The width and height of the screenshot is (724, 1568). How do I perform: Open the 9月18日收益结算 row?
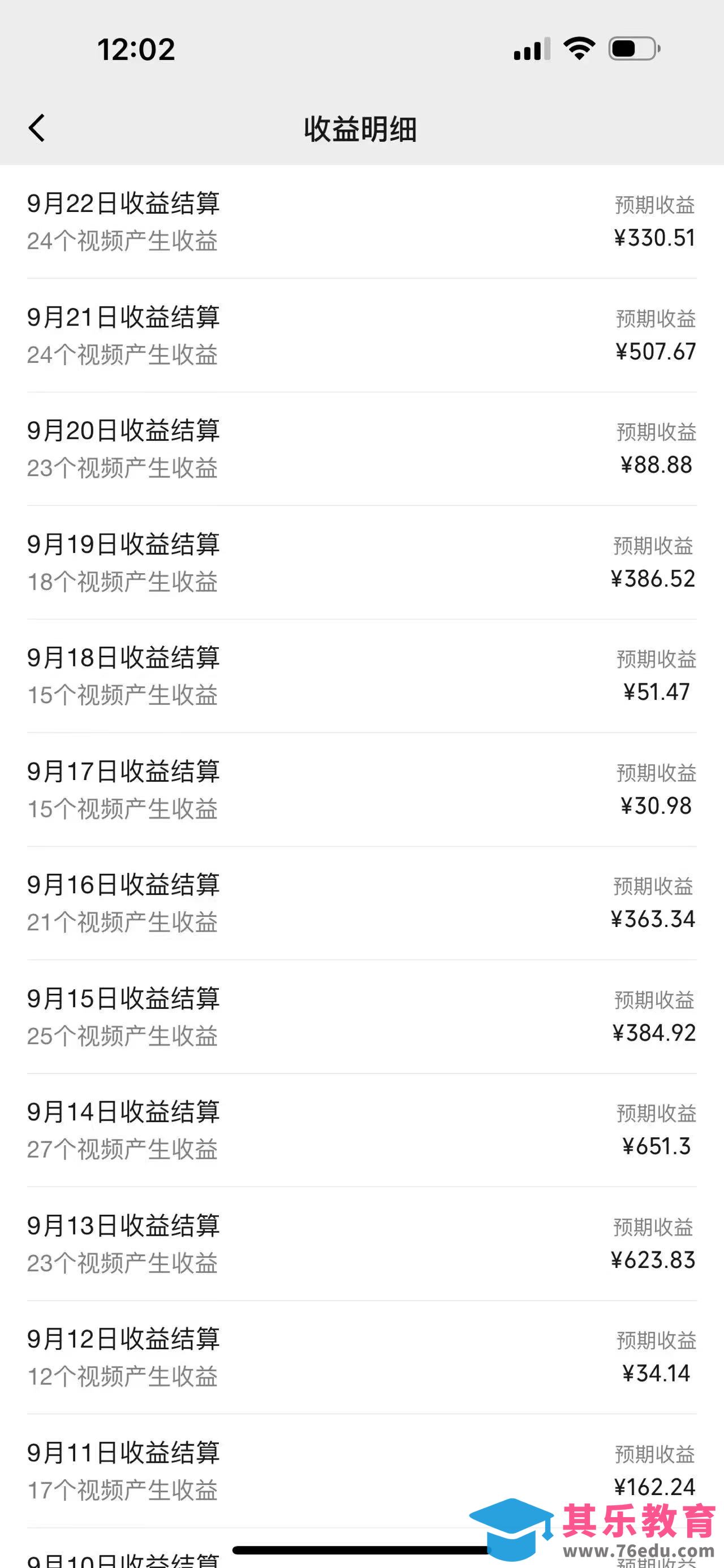coord(361,675)
